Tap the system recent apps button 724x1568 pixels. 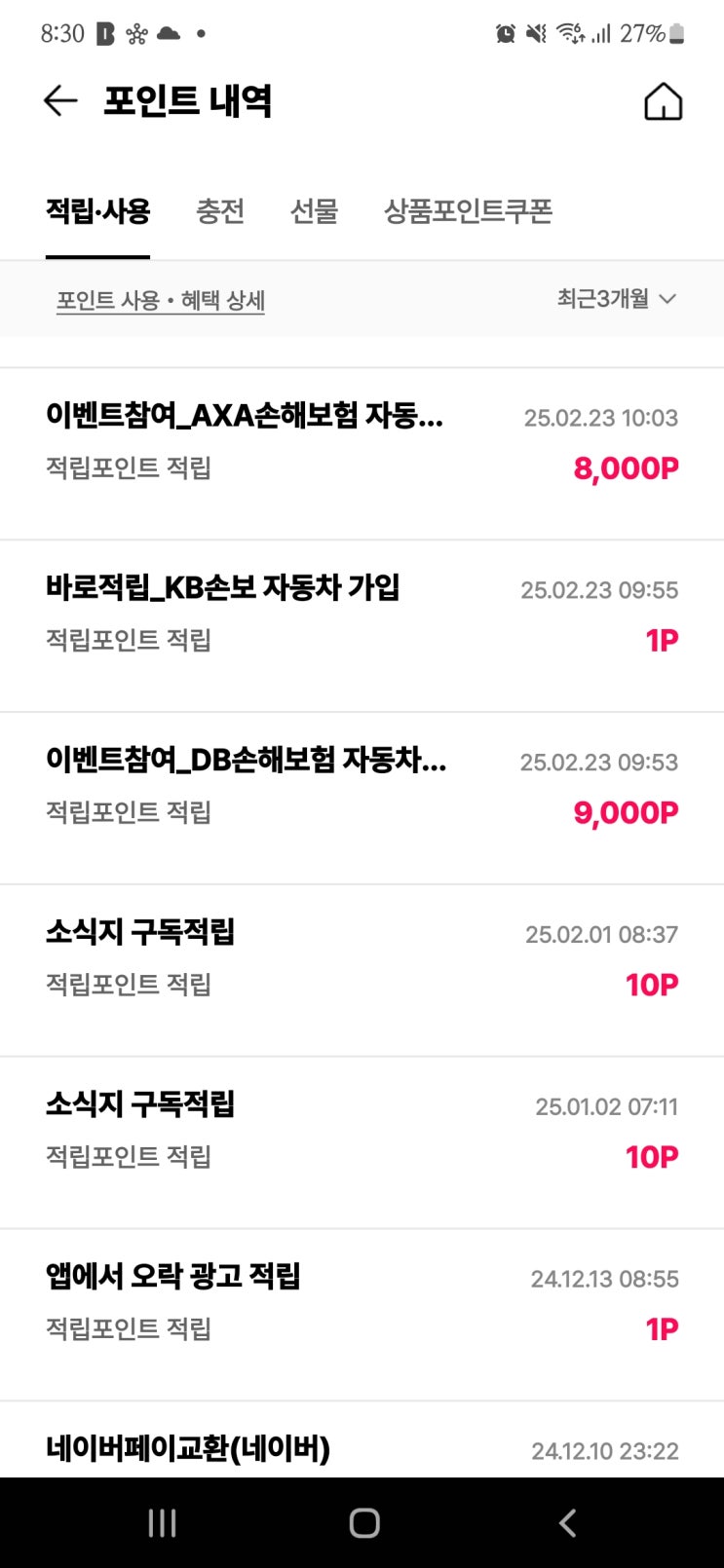[162, 1522]
